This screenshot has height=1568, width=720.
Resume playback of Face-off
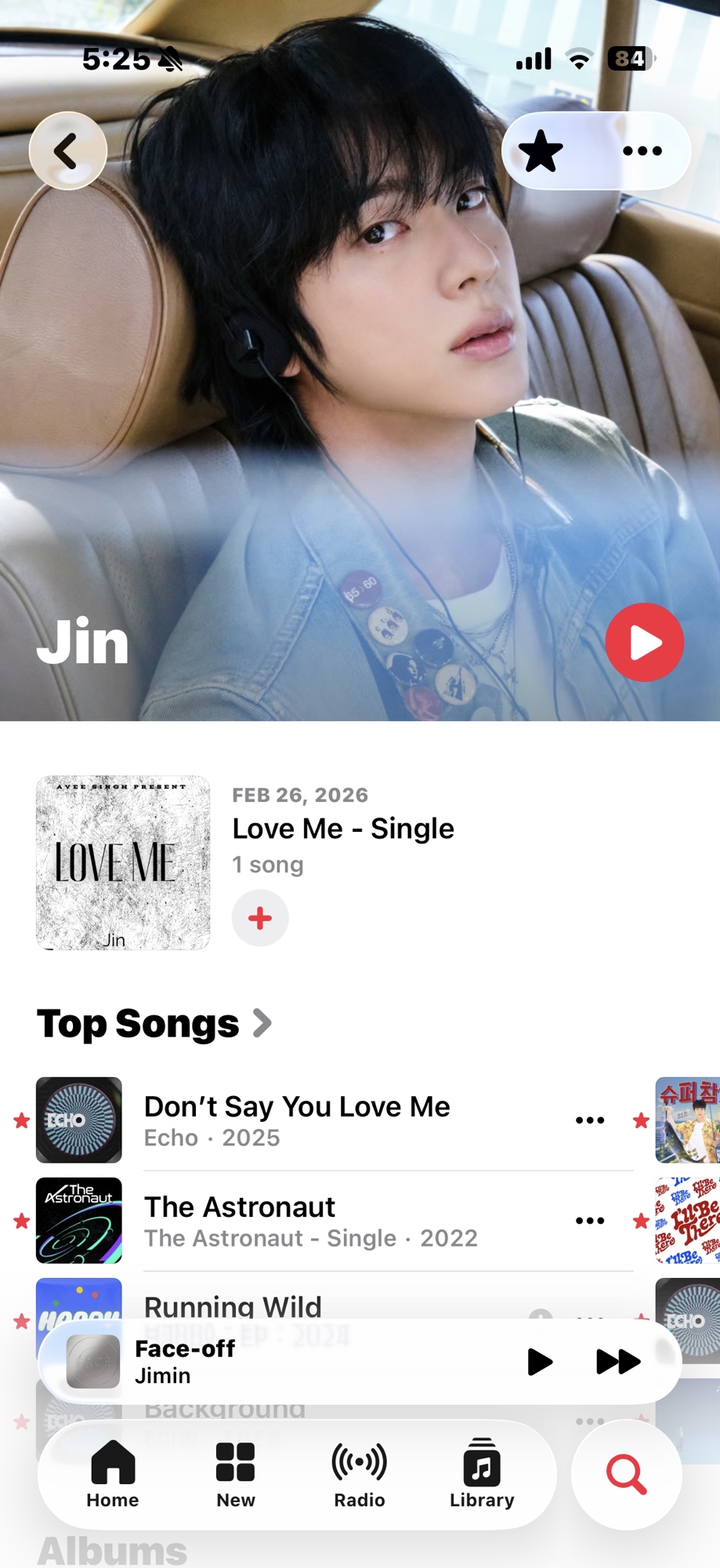539,1362
